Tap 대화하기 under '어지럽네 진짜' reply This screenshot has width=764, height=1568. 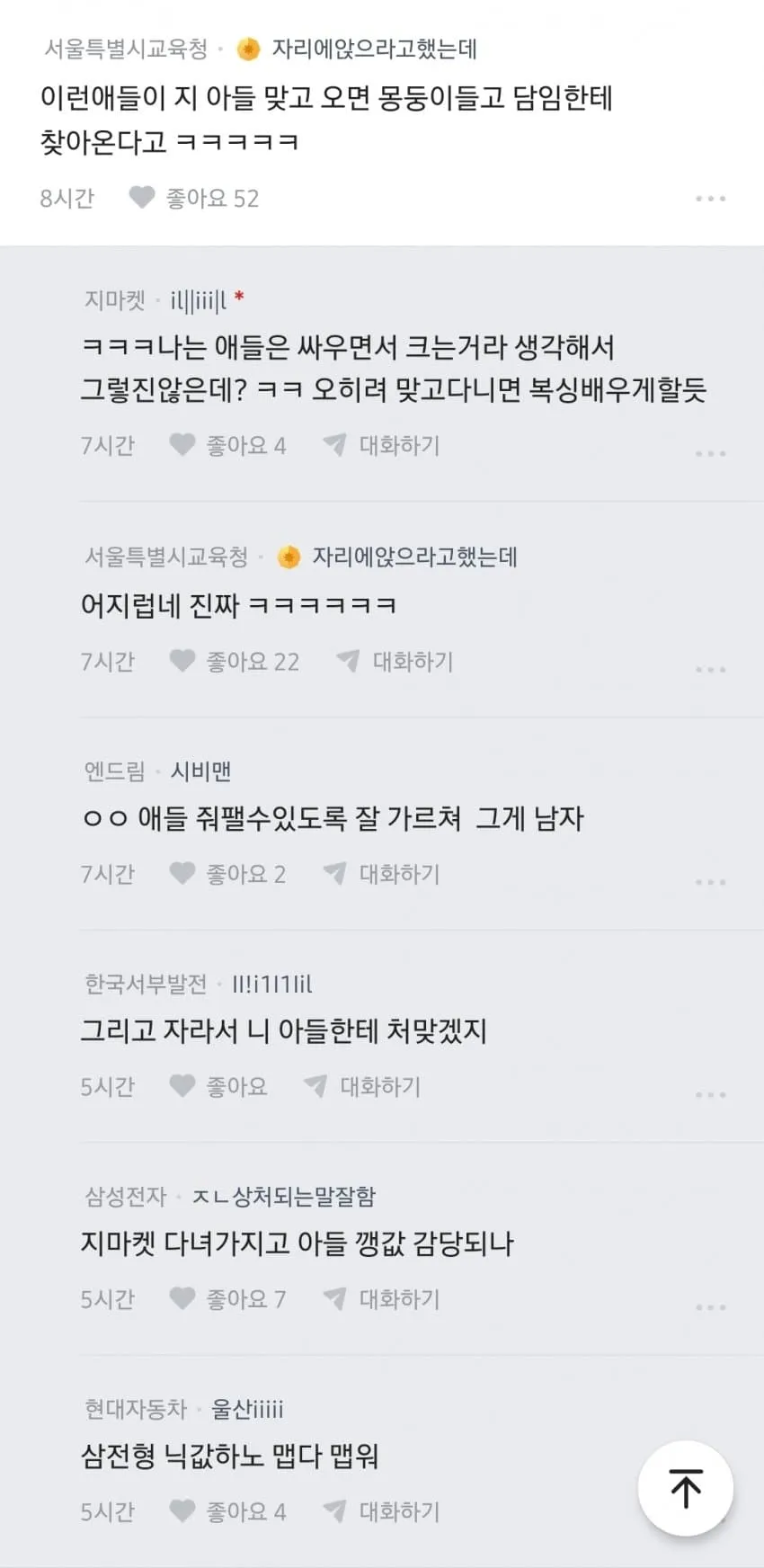(395, 662)
